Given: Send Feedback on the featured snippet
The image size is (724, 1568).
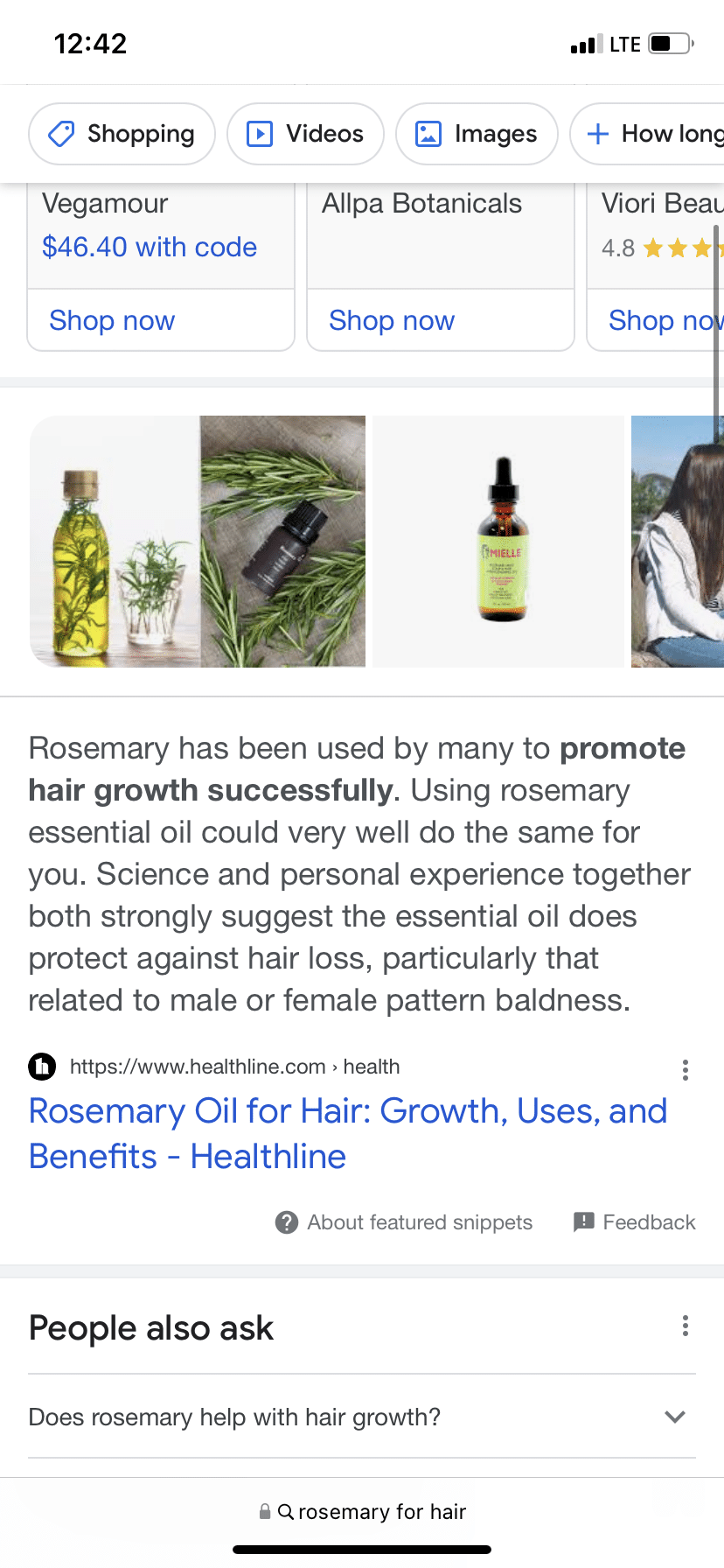Looking at the screenshot, I should coord(635,1222).
